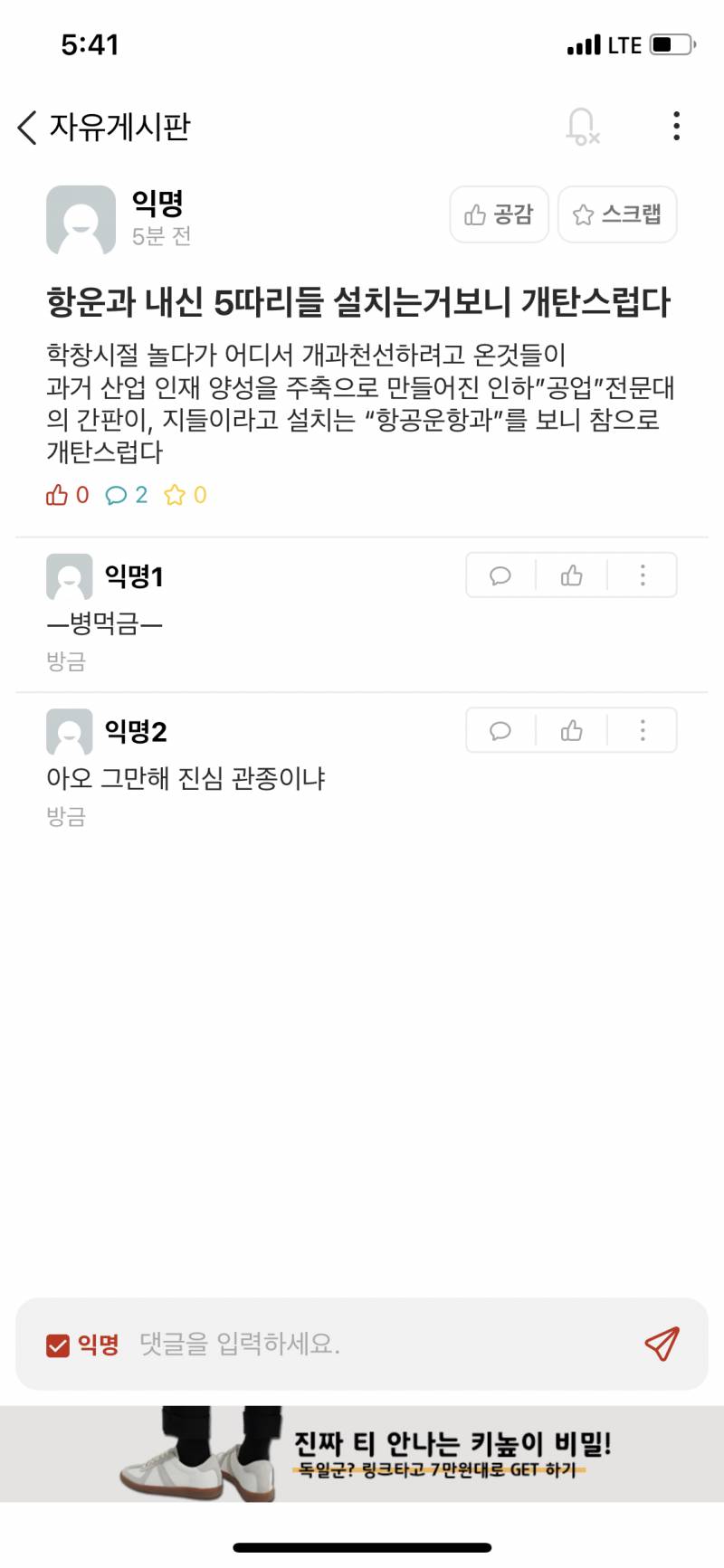Like 익명1's comment with the thumbs-up button

point(572,575)
